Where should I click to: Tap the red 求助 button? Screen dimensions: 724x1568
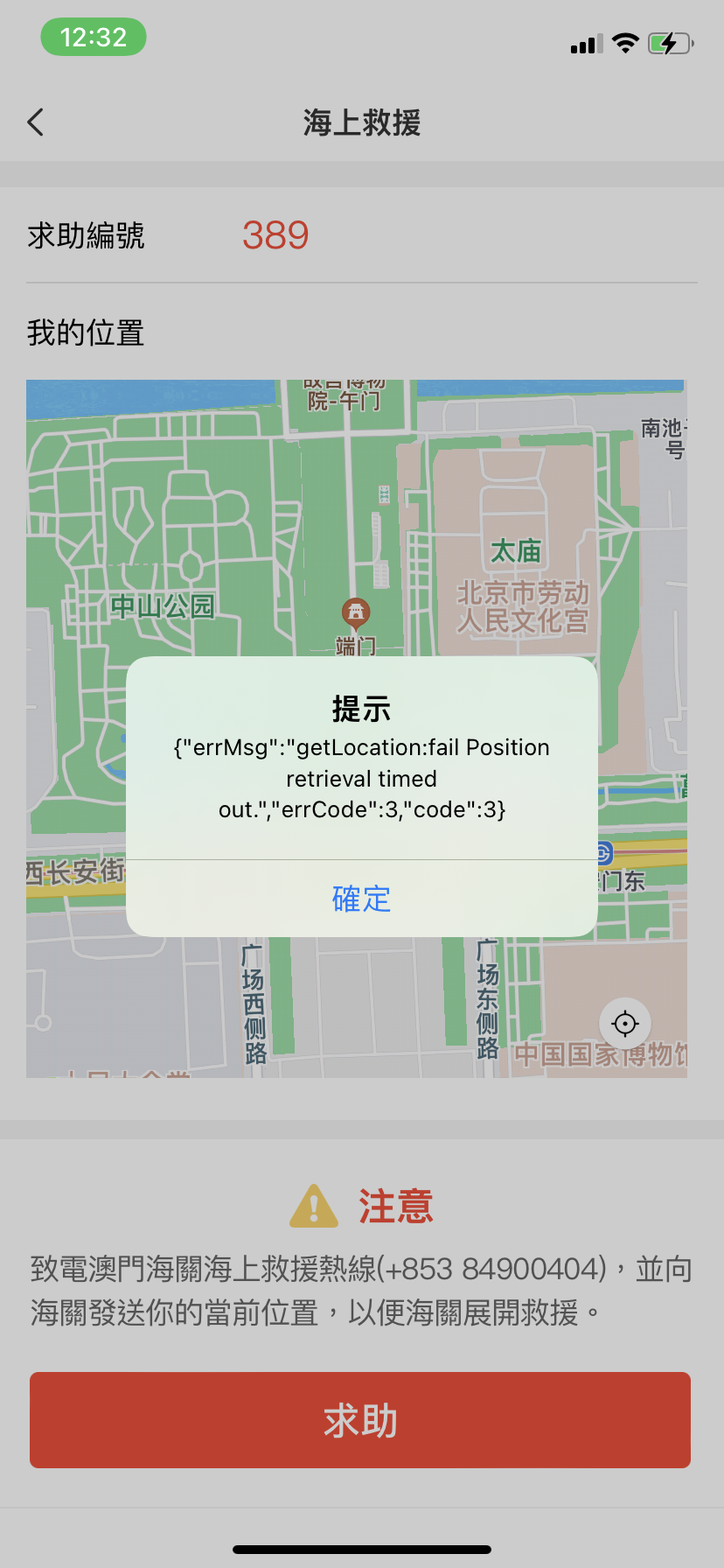(360, 1420)
